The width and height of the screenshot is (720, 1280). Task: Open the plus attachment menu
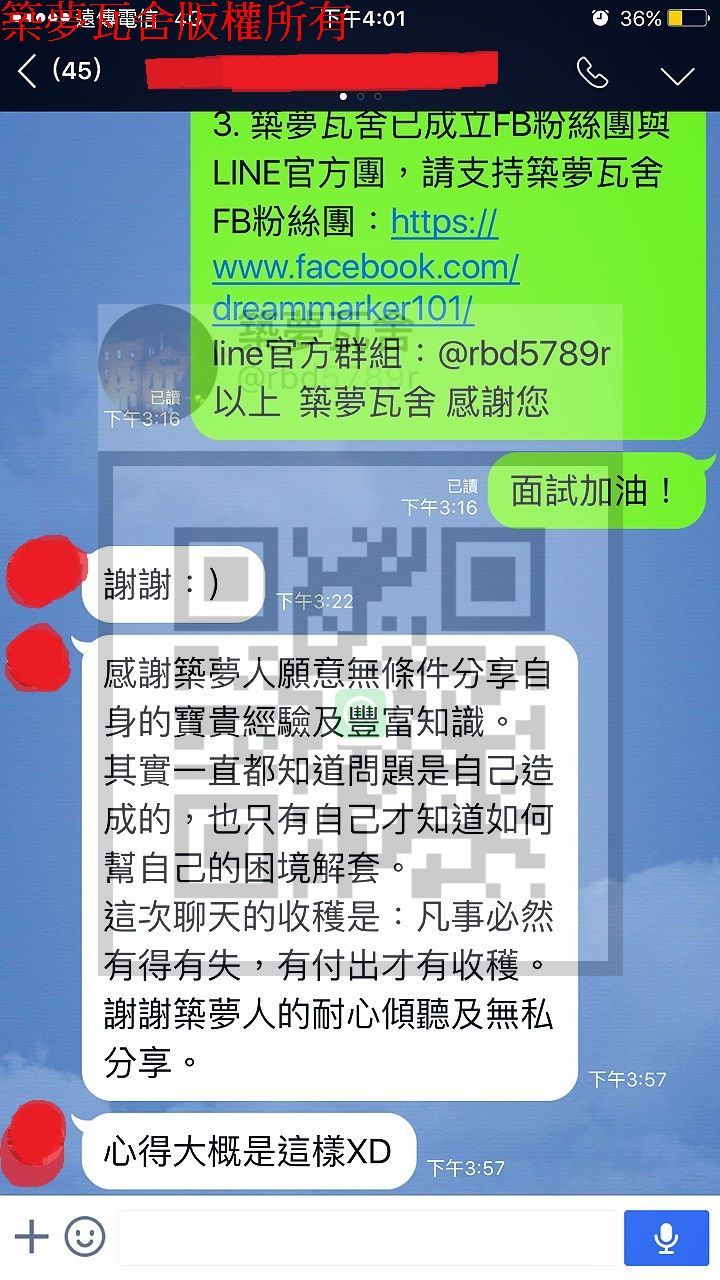[x=31, y=1237]
